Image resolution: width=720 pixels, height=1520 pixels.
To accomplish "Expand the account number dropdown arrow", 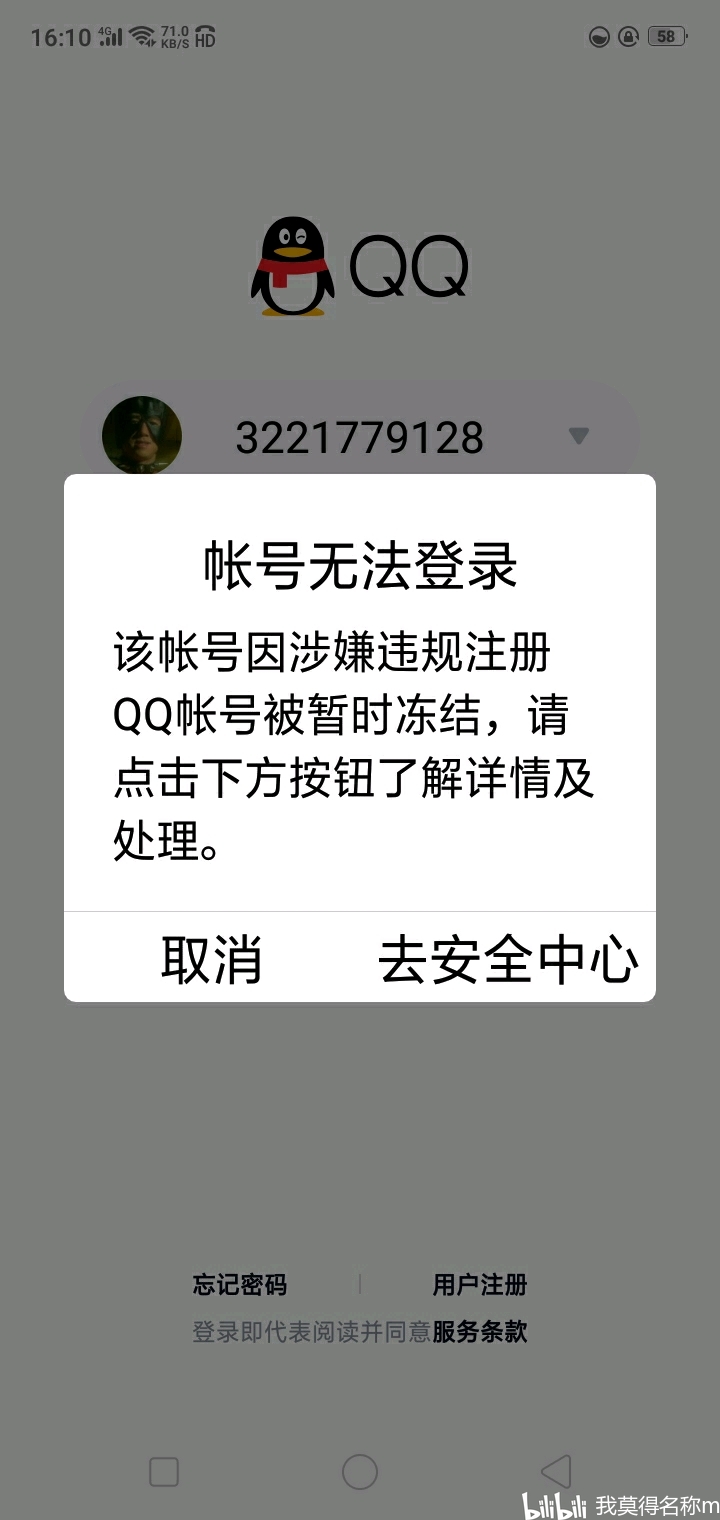I will click(578, 436).
